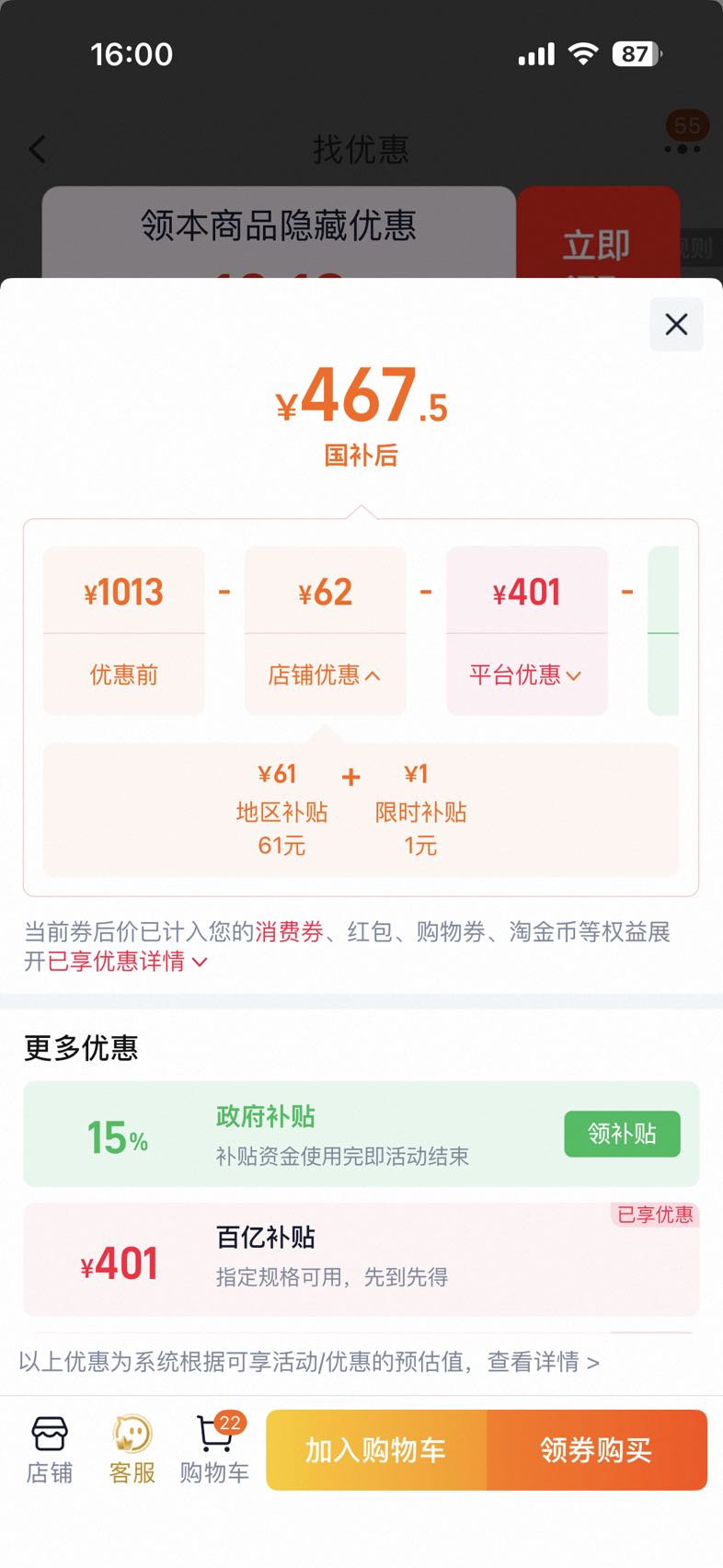The image size is (723, 1568).
Task: Expand 已享优惠详情
Action: pos(127,962)
